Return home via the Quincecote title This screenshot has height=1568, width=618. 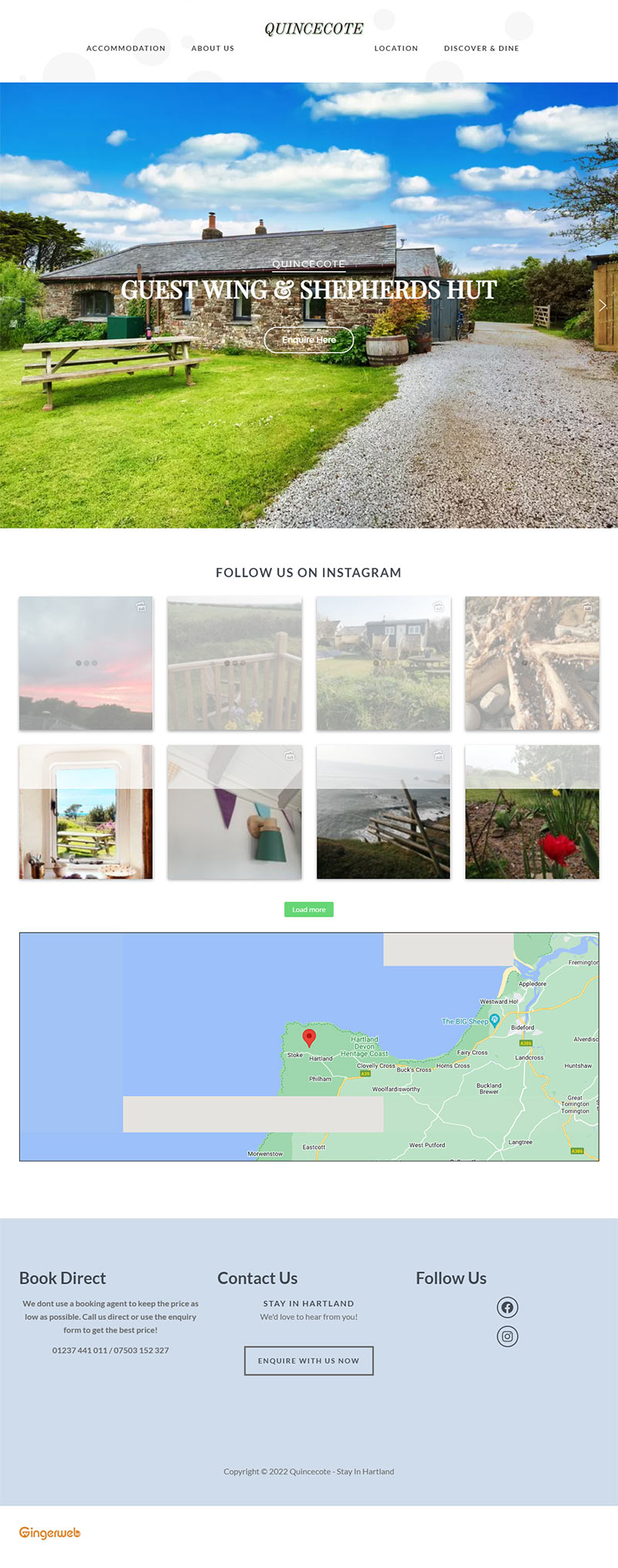314,29
